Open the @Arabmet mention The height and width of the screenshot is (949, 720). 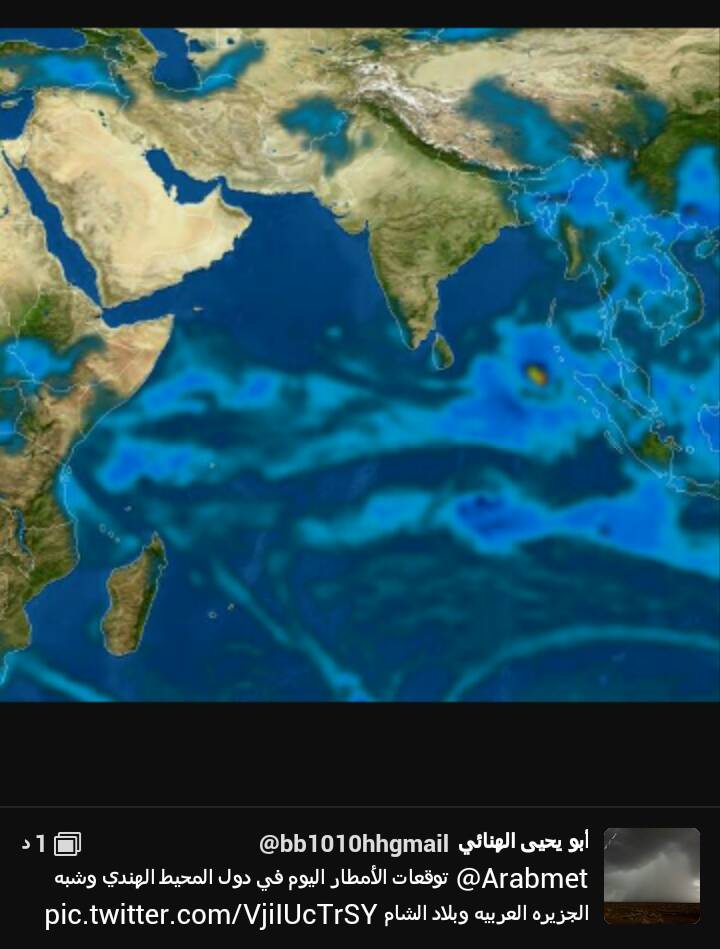tap(522, 879)
